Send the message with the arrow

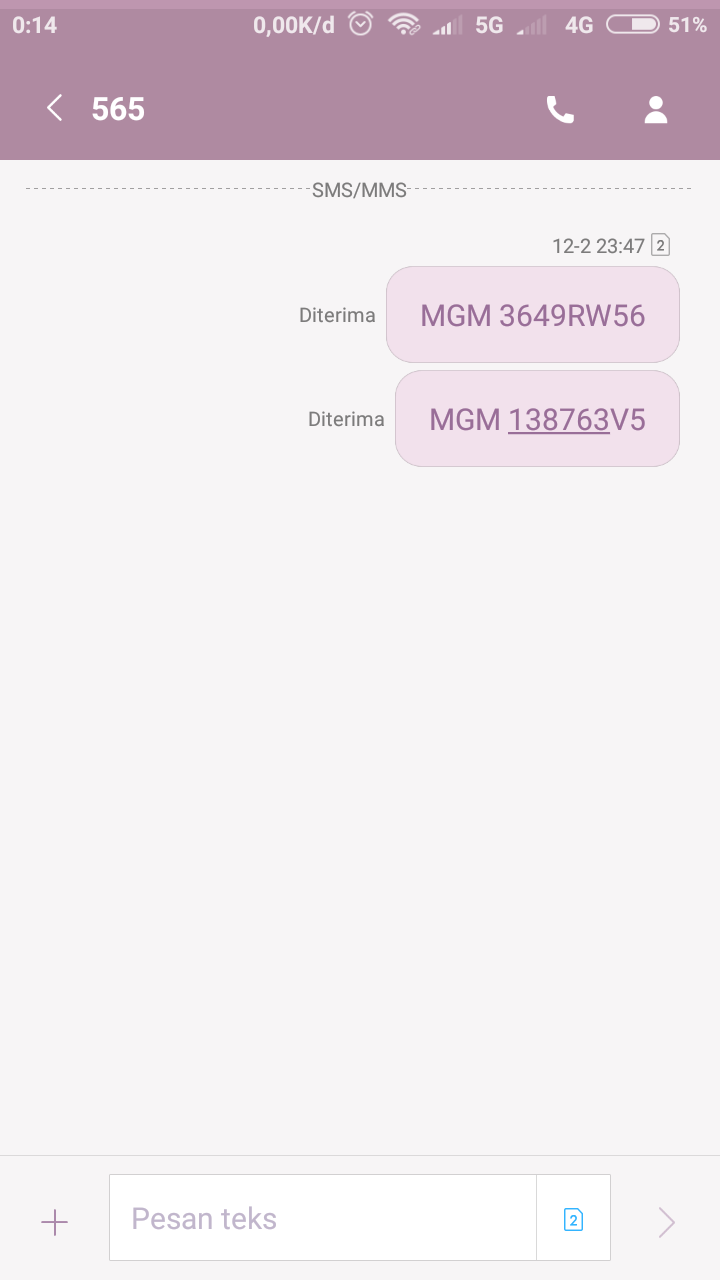pos(666,1222)
